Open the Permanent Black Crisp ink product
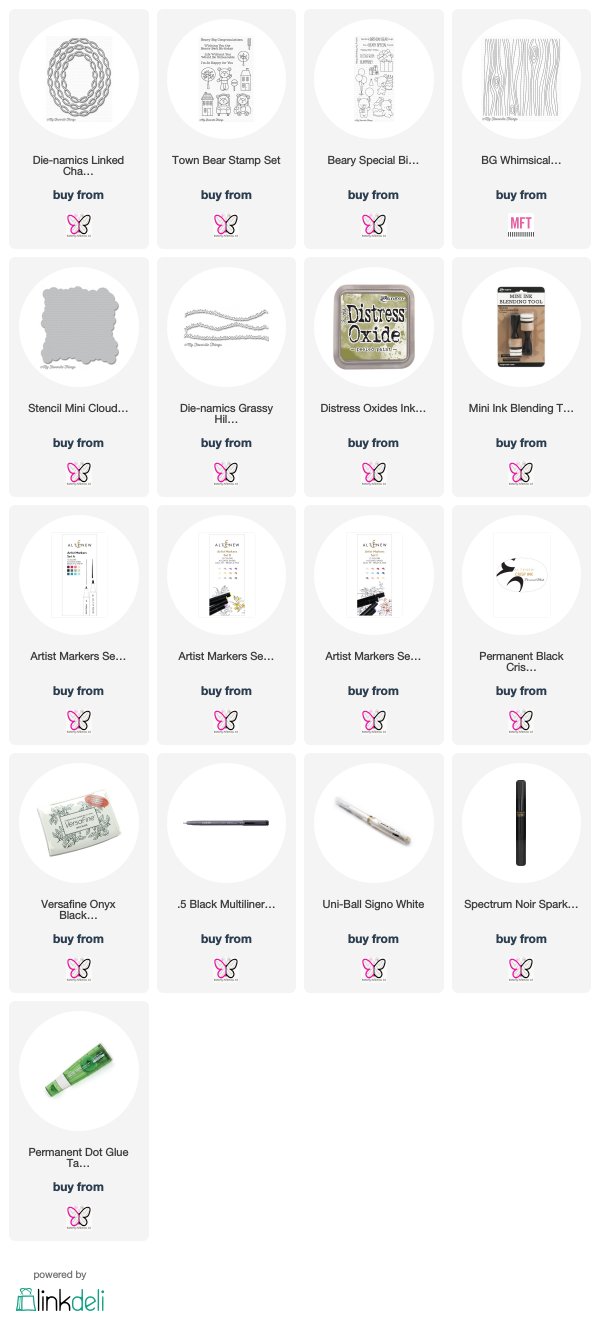Screen dimensions: 600x1321 521,625
